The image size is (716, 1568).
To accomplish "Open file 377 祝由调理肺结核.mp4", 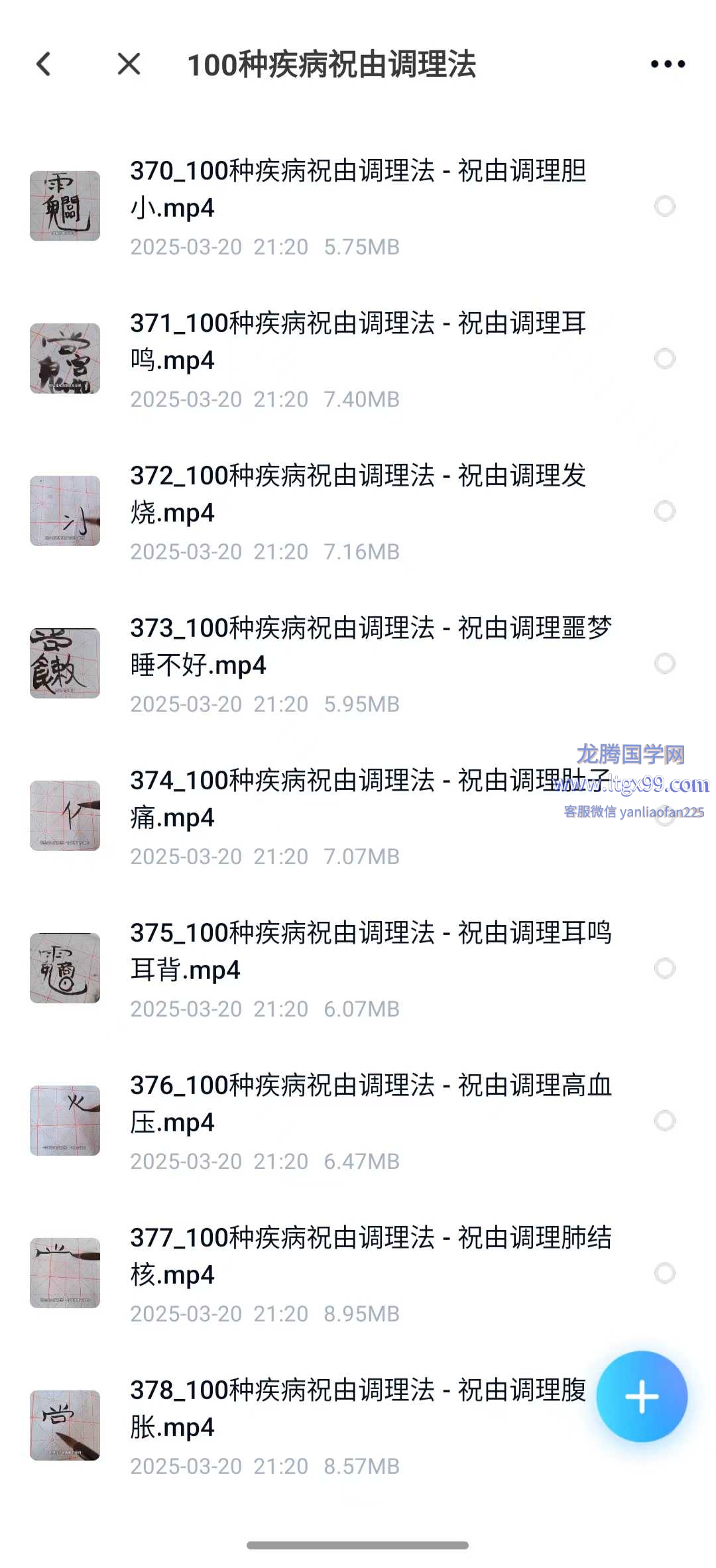I will [x=358, y=1256].
